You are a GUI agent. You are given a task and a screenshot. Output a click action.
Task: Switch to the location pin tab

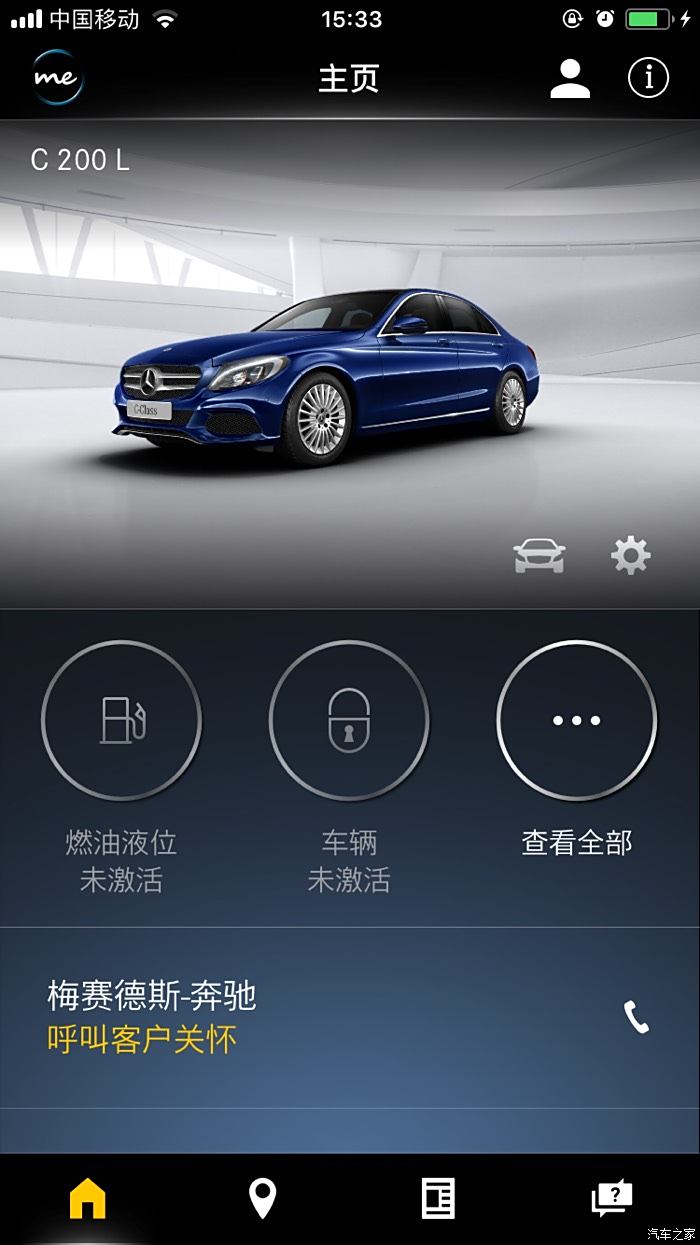pyautogui.click(x=262, y=1197)
